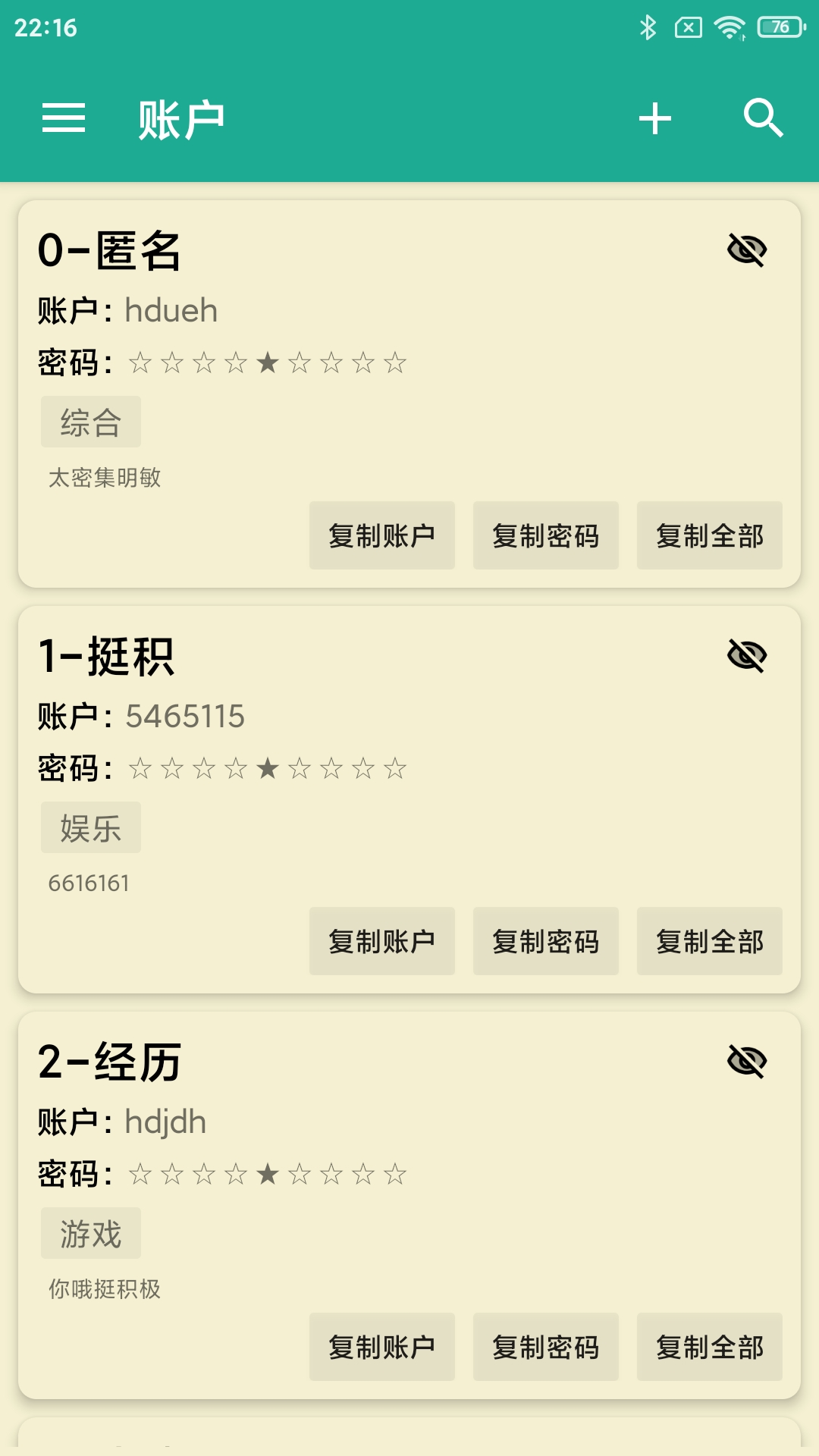
Task: Copy everything from the 1-挺积 entry
Action: (709, 941)
